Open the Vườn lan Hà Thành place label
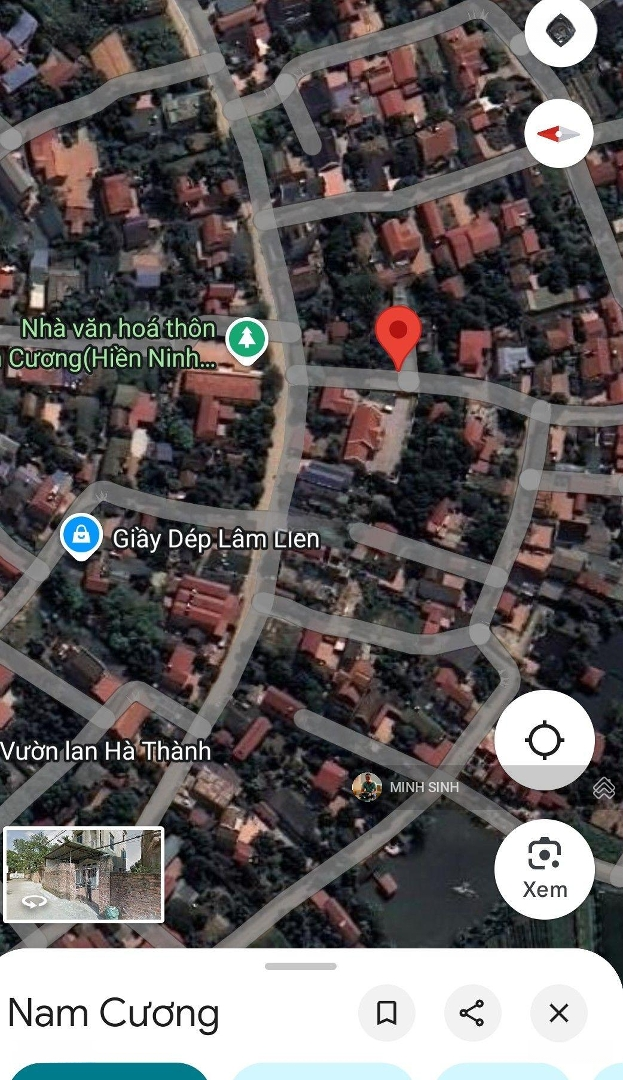The image size is (623, 1080). (x=105, y=751)
